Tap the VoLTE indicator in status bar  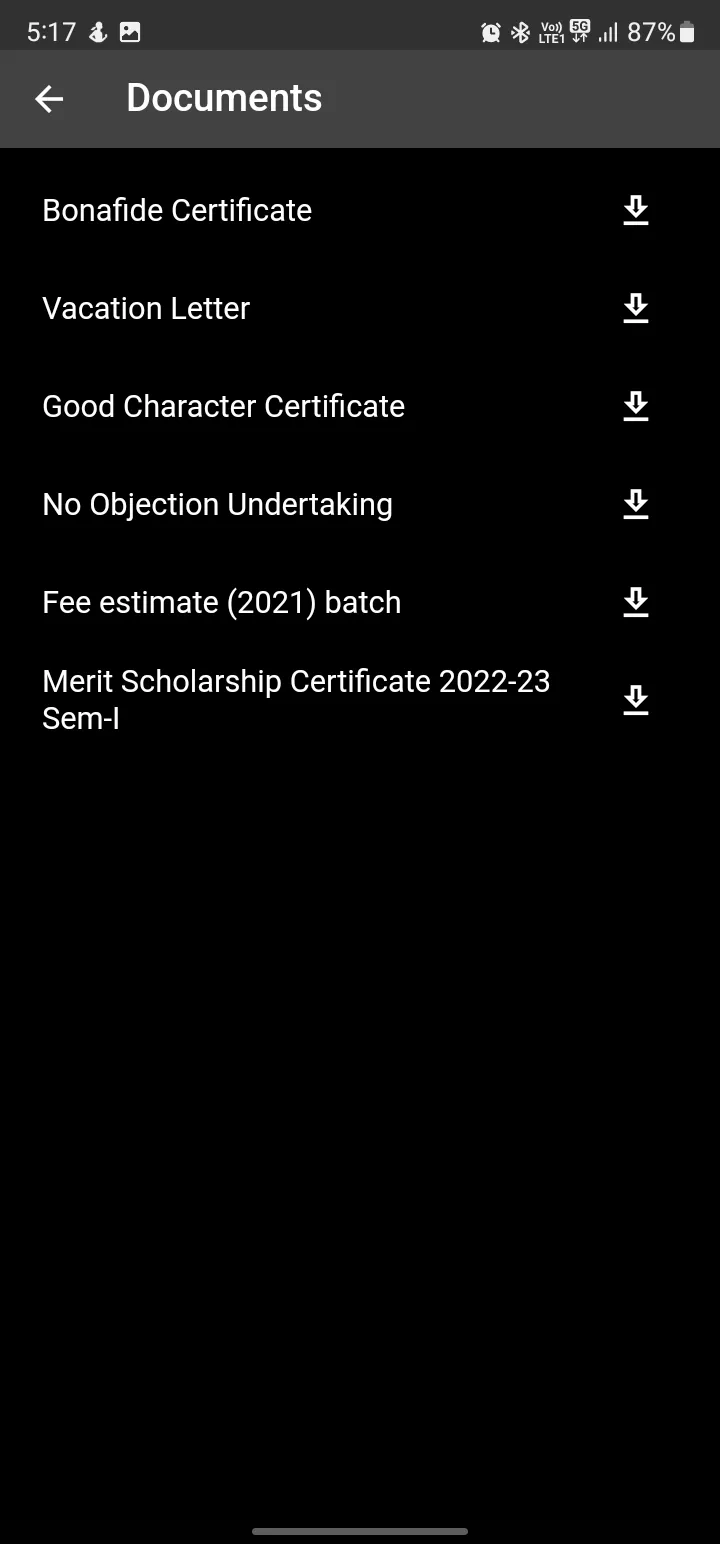551,31
